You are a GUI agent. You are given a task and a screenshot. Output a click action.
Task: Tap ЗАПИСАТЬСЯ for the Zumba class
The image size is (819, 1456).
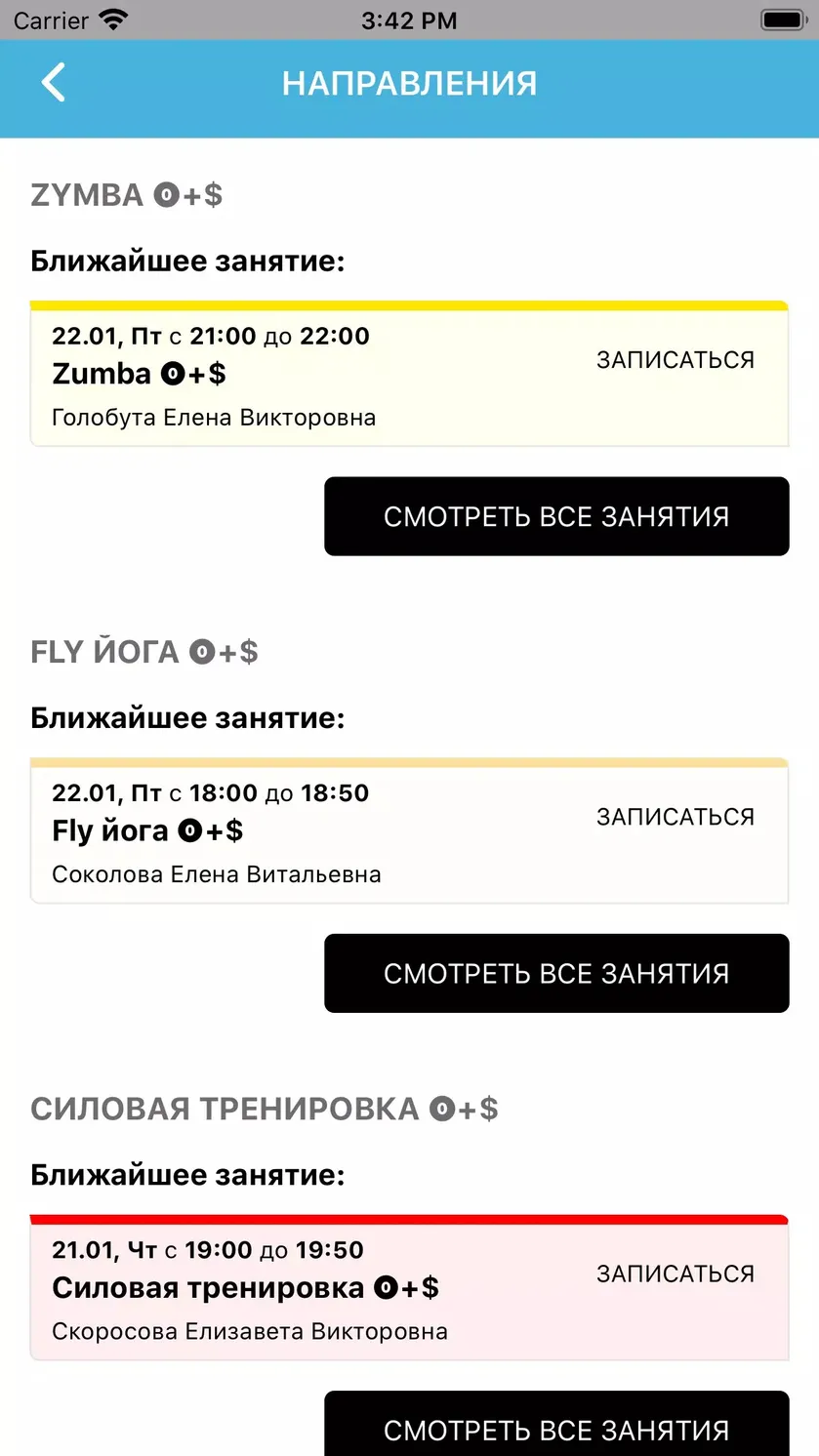click(x=676, y=360)
